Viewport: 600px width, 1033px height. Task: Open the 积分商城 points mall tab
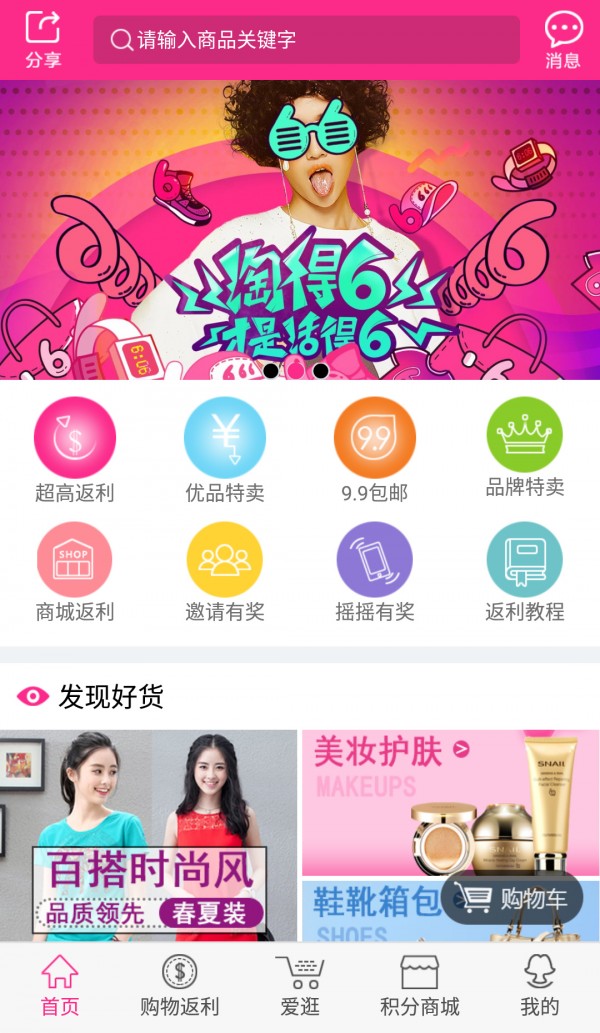click(x=420, y=986)
